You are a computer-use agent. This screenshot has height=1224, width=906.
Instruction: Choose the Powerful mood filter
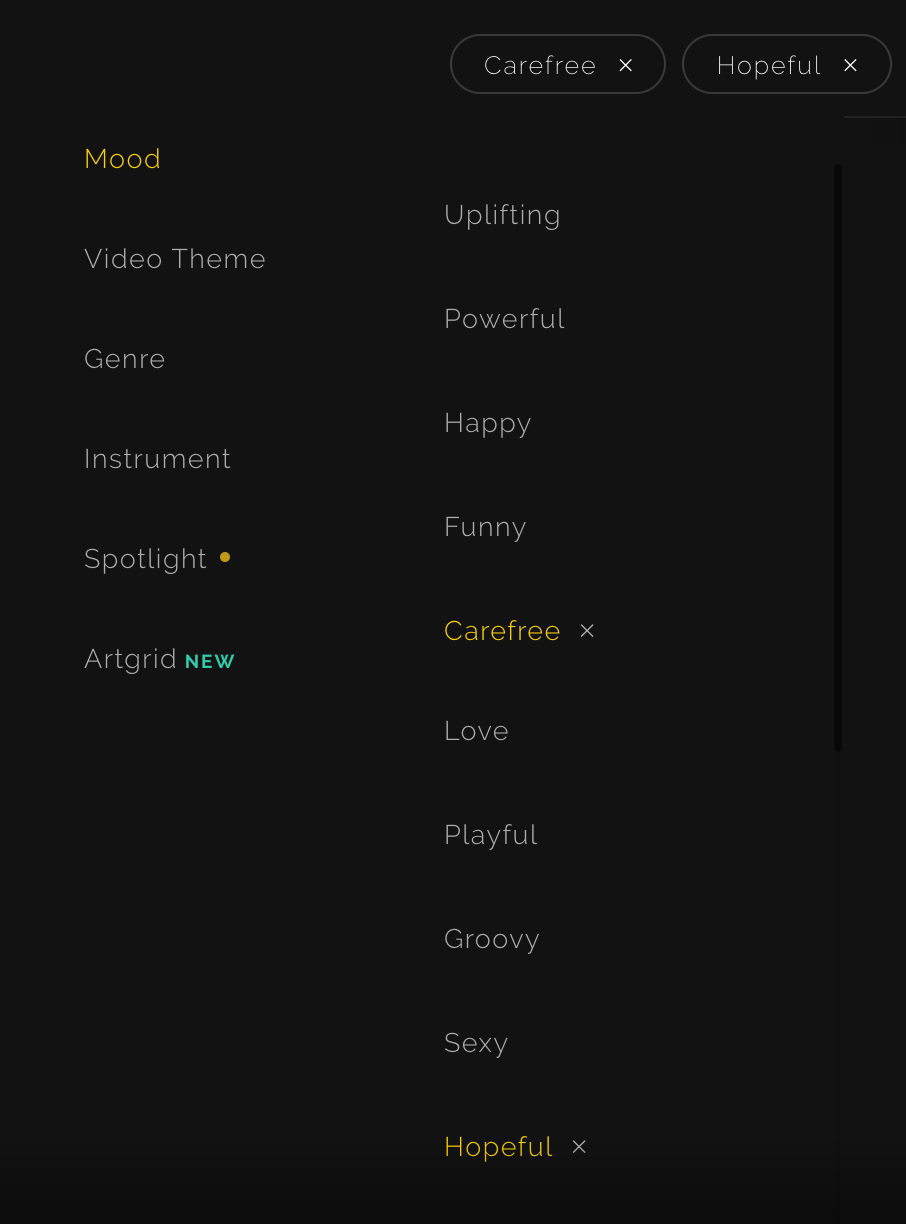click(x=504, y=319)
